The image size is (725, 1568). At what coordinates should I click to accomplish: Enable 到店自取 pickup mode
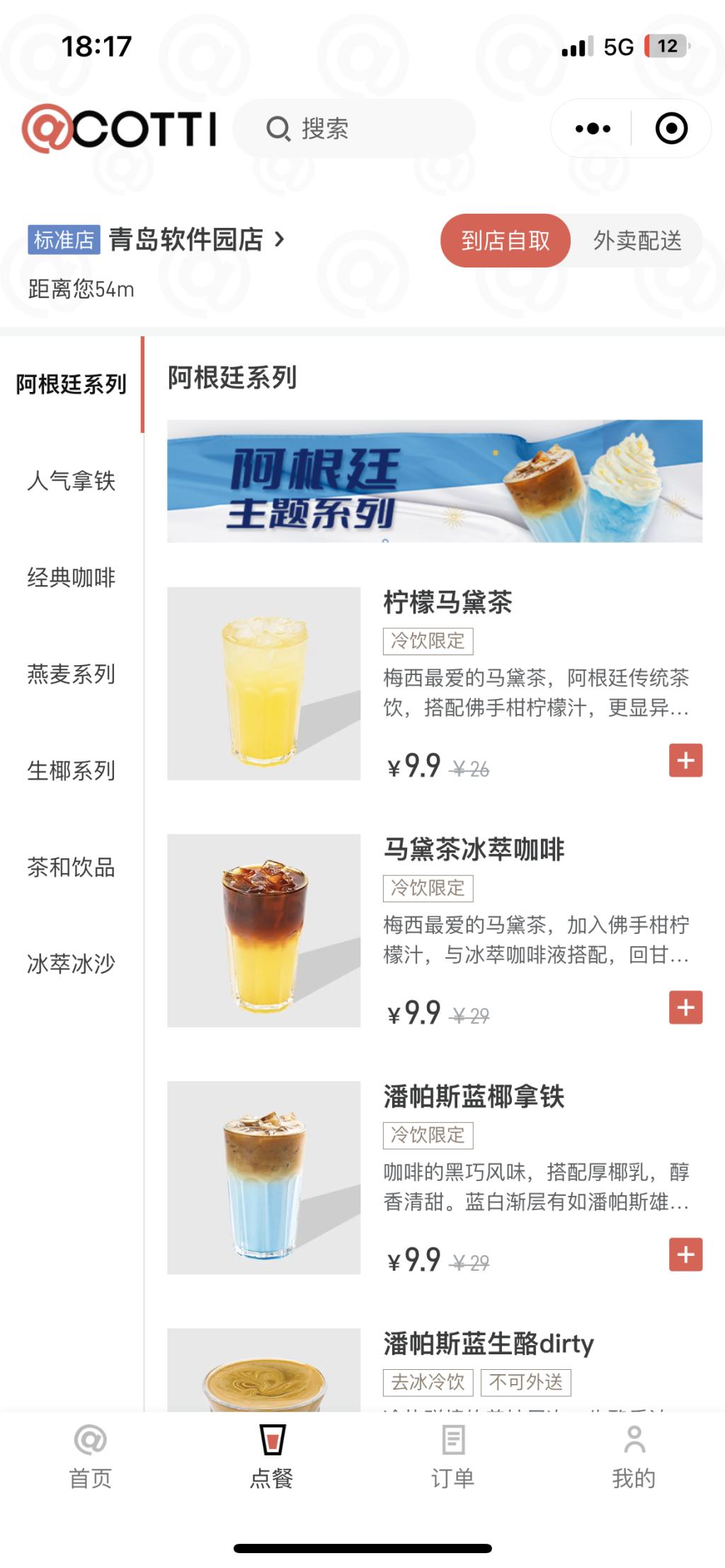coord(506,241)
